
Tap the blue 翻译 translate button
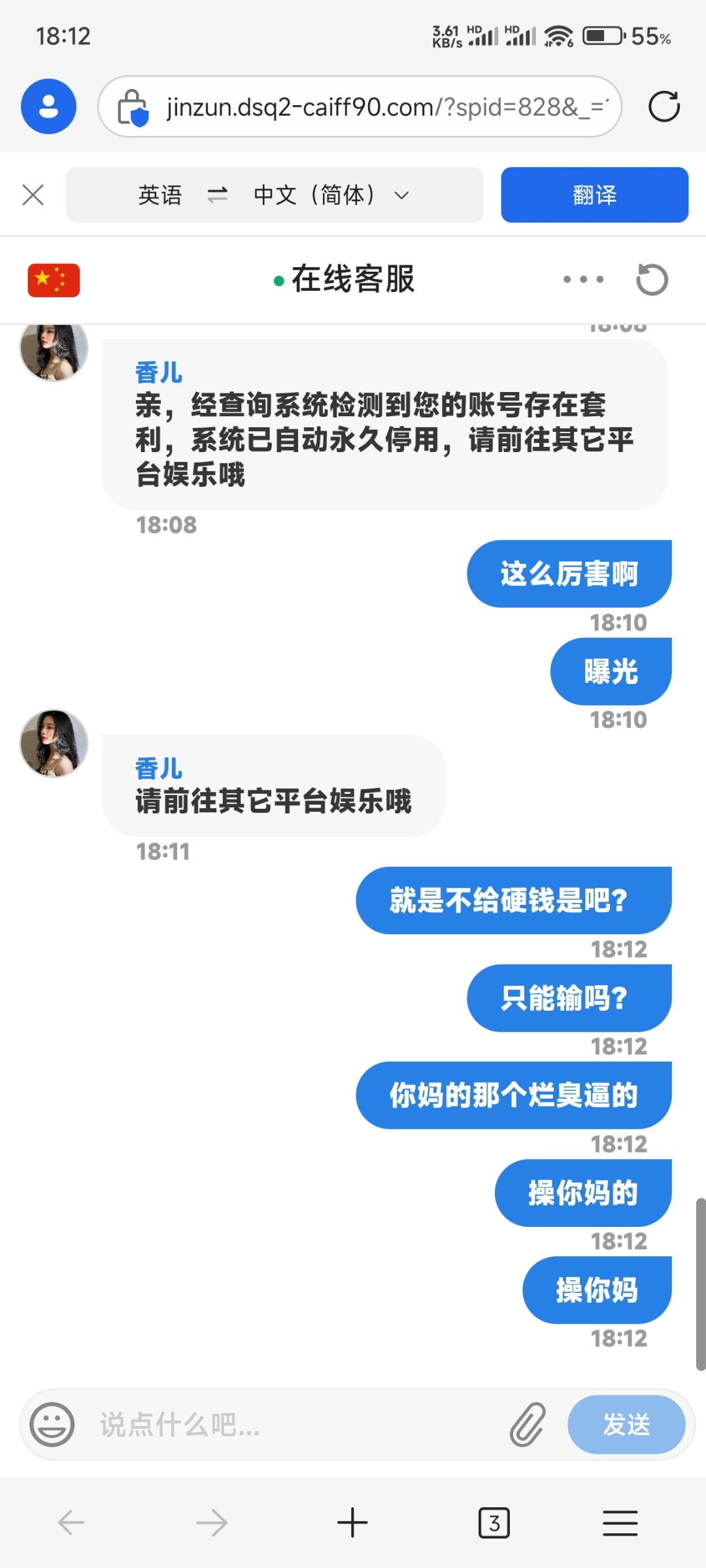tap(594, 195)
